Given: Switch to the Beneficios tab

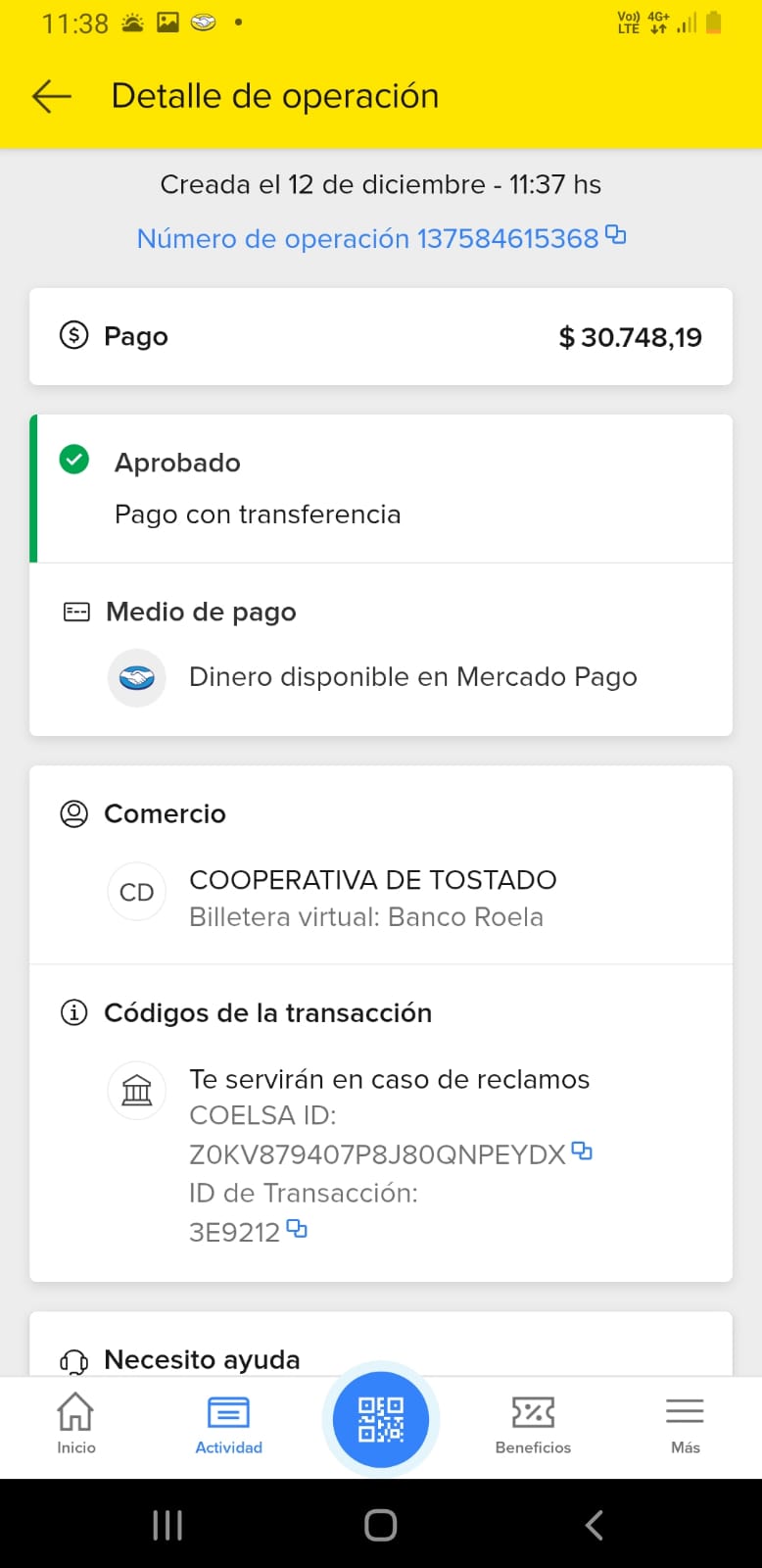Looking at the screenshot, I should pos(533,1424).
